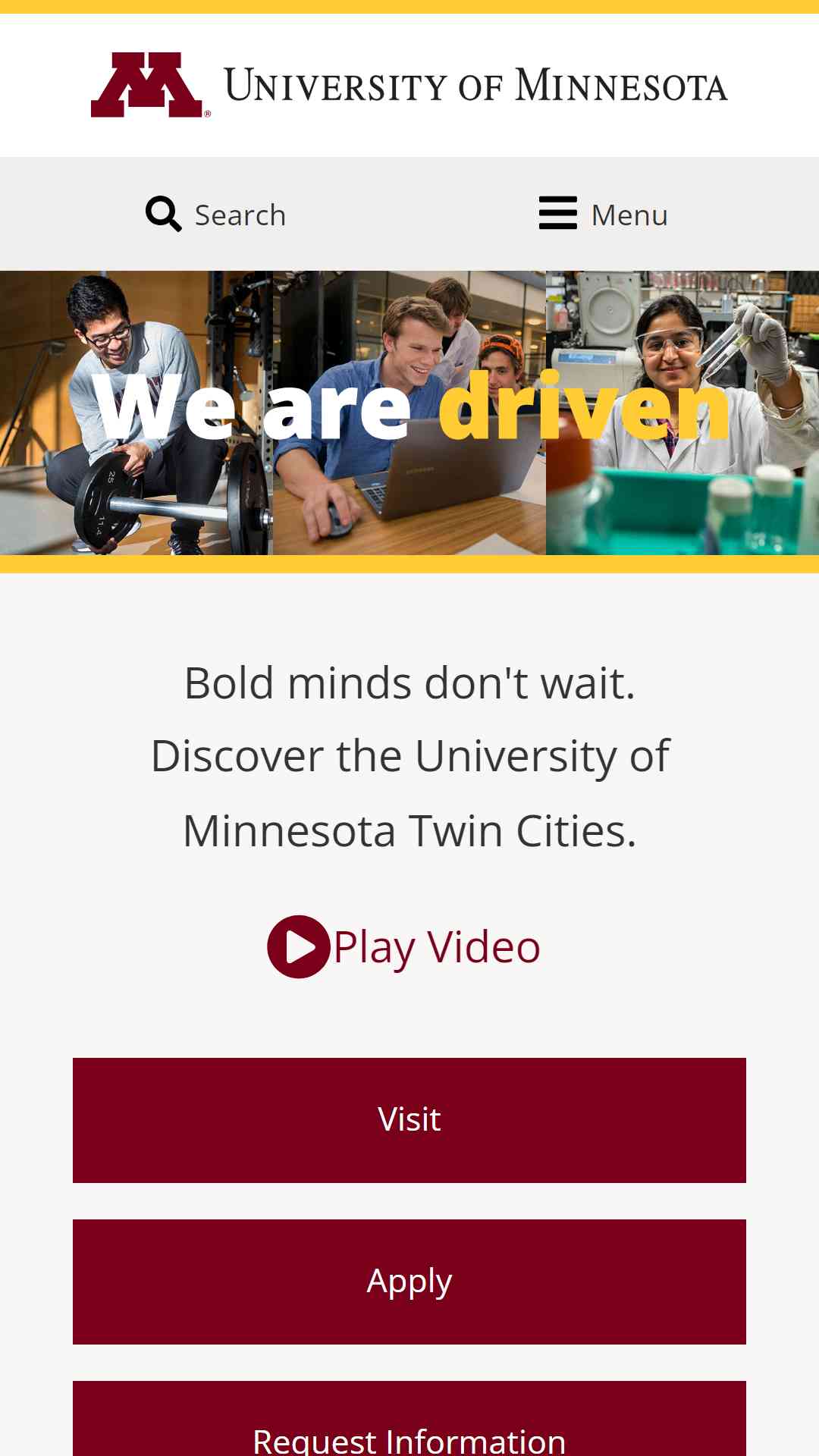
Task: Tap the University of Minnesota home link
Action: (x=409, y=85)
